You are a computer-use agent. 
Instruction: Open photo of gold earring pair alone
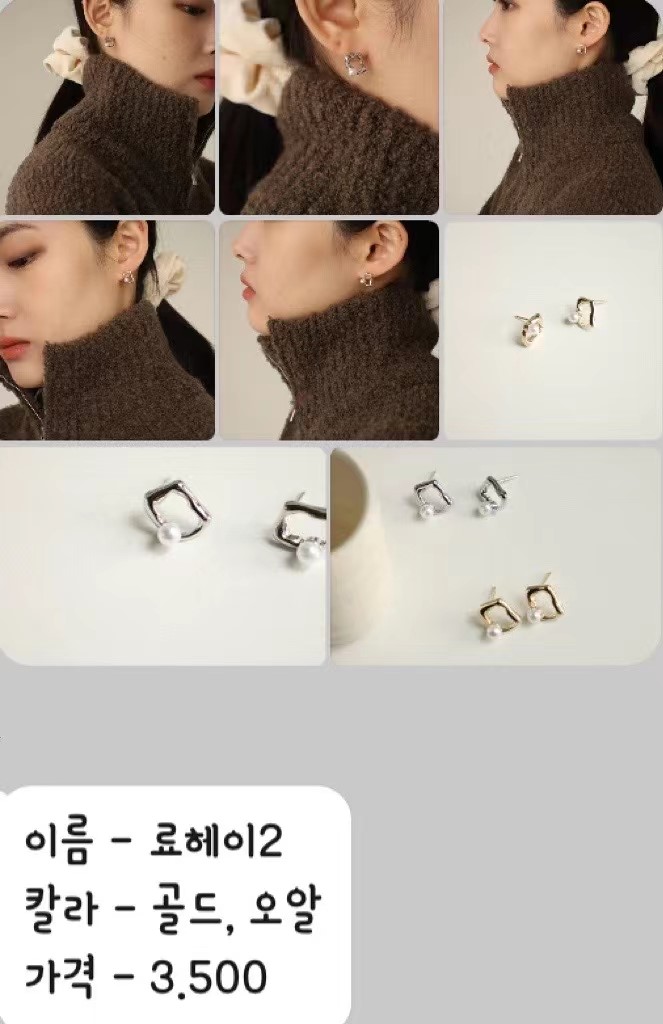click(x=553, y=330)
